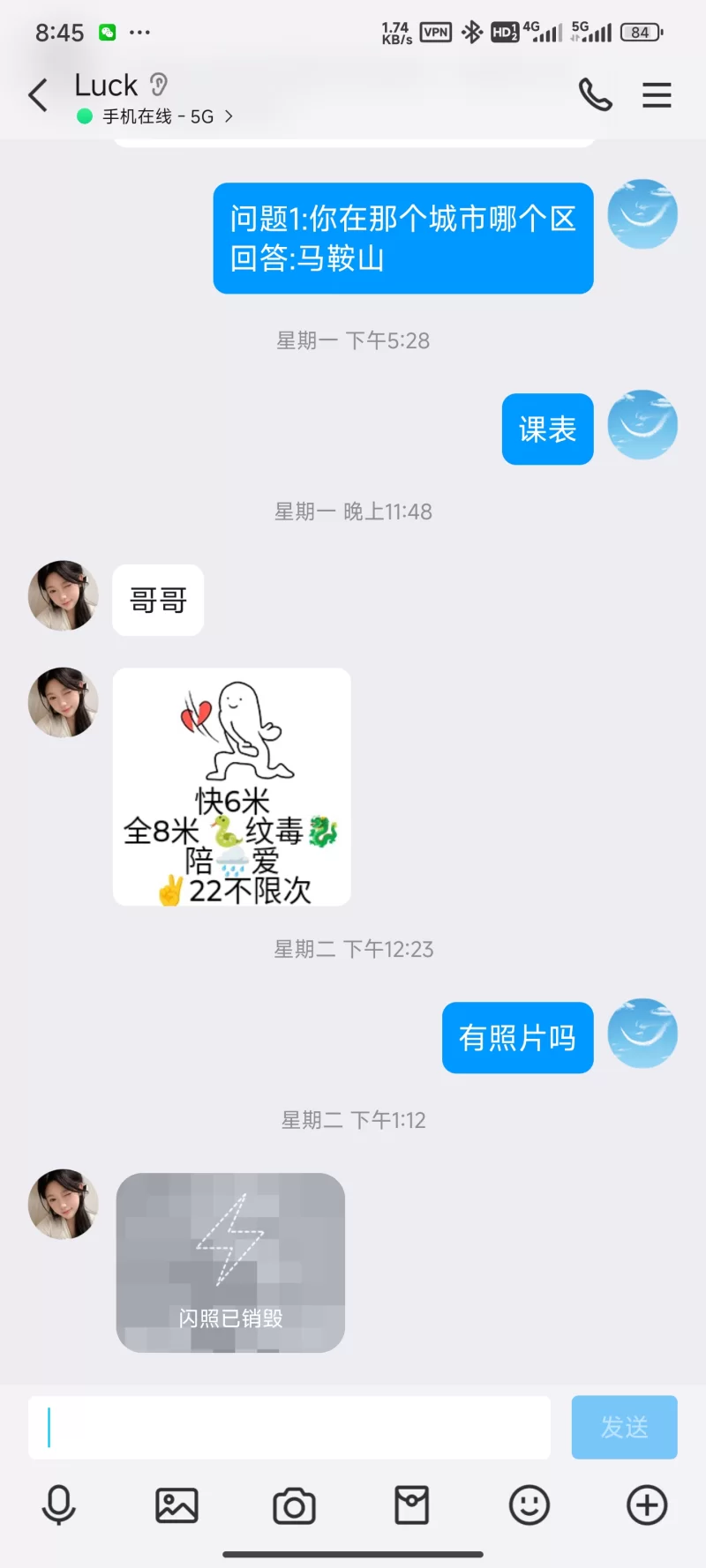Open more options with the plus icon
This screenshot has width=706, height=1568.
click(x=647, y=1505)
